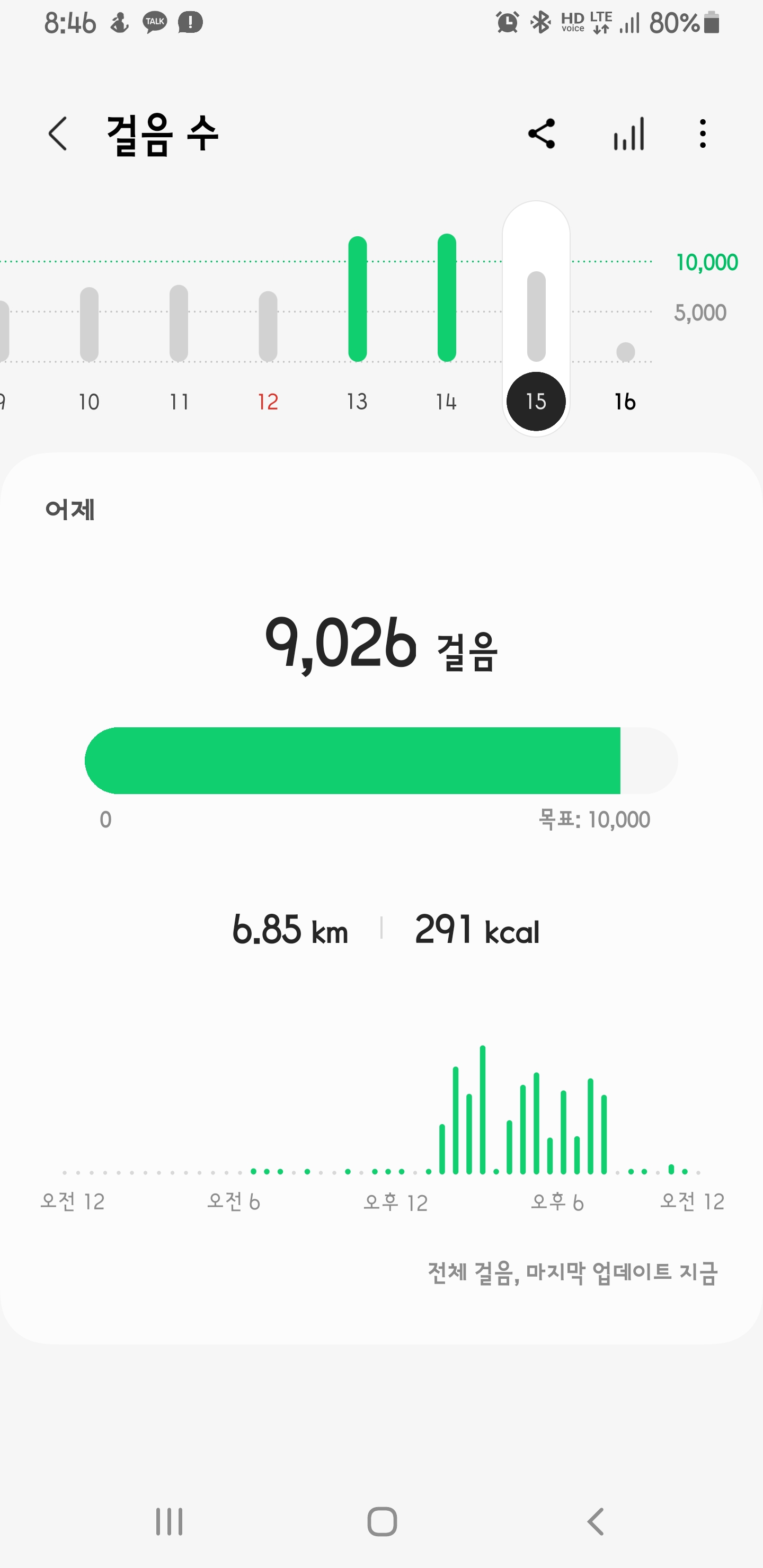The width and height of the screenshot is (763, 1568).
Task: Open the recent apps view
Action: [x=169, y=1522]
